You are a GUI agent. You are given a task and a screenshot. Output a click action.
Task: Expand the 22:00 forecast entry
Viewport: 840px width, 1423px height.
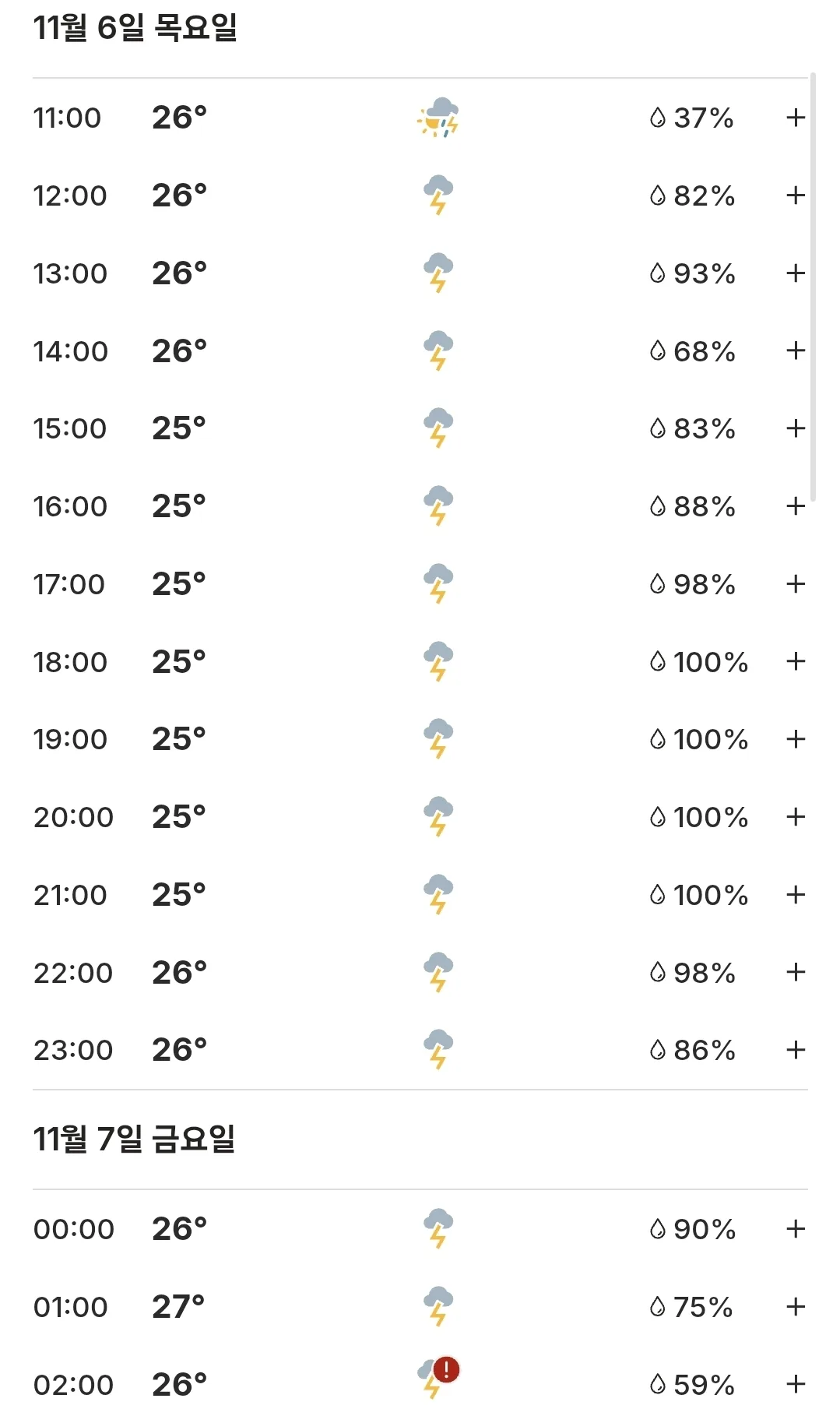point(795,971)
